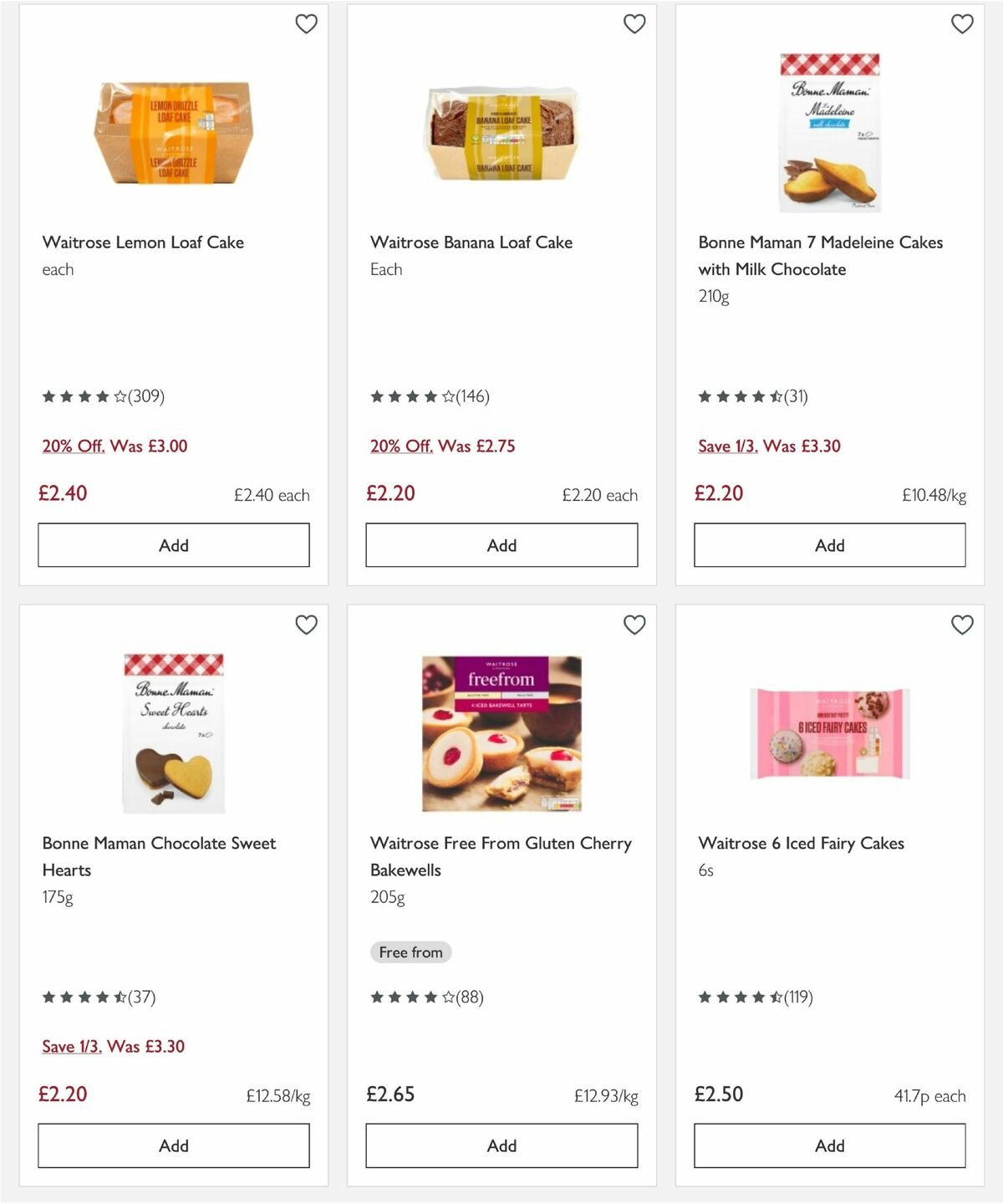Viewport: 1003px width, 1204px height.
Task: Add Waitrose Lemon Loaf Cake to basket
Action: click(172, 544)
